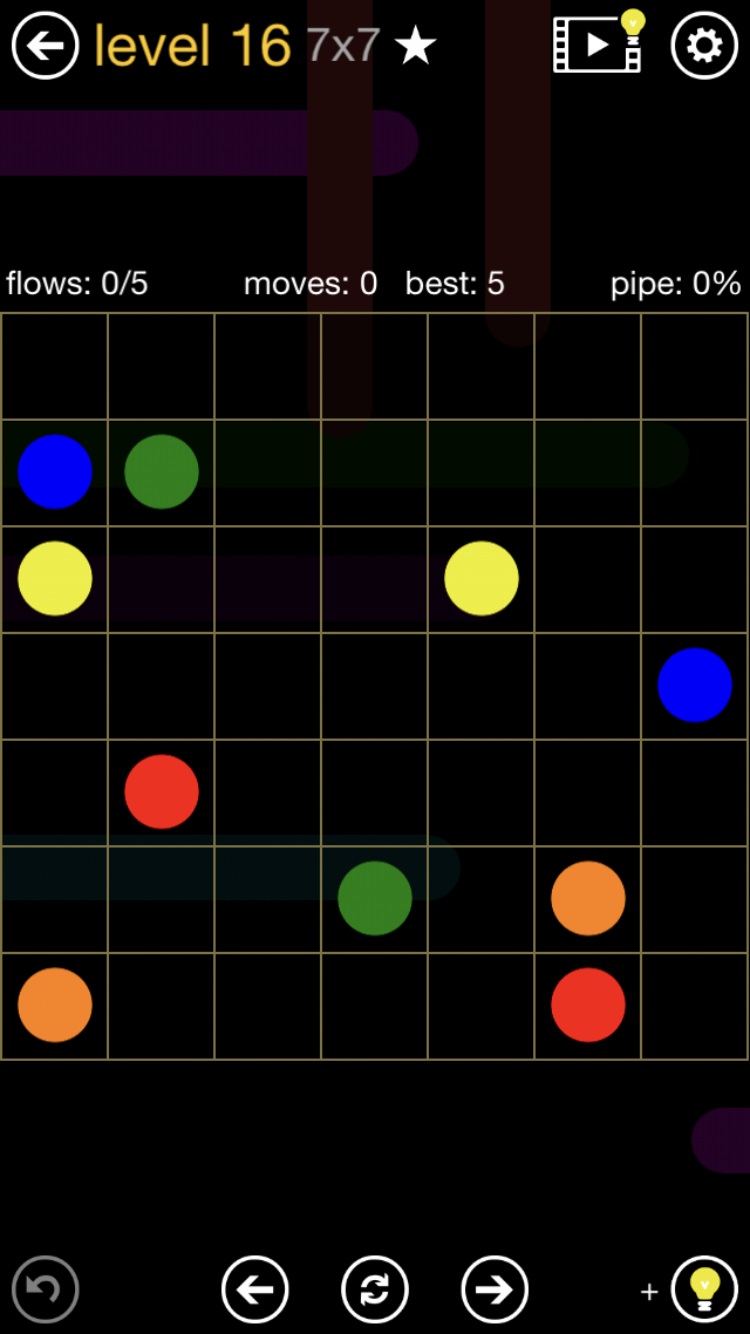Go to the previous level
750x1334 pixels.
[x=255, y=1289]
